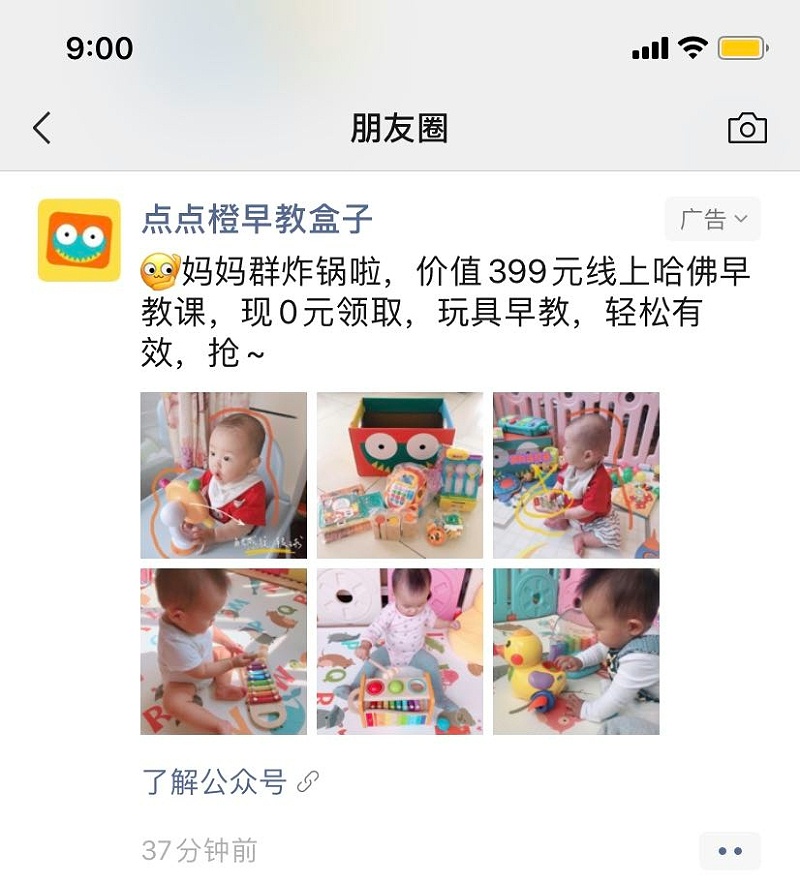Viewport: 800px width, 884px height.
Task: Open the 点点橙早教盒子 account name link
Action: (257, 219)
